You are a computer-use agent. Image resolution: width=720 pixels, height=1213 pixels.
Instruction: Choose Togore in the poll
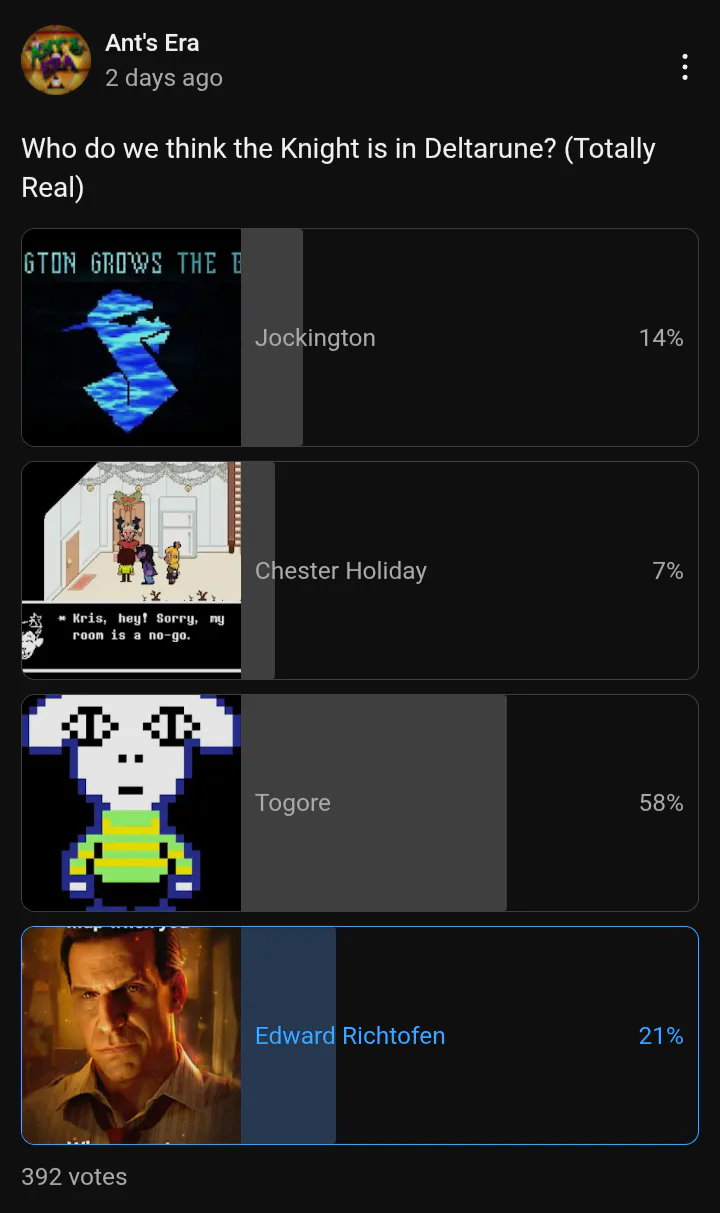(x=360, y=803)
